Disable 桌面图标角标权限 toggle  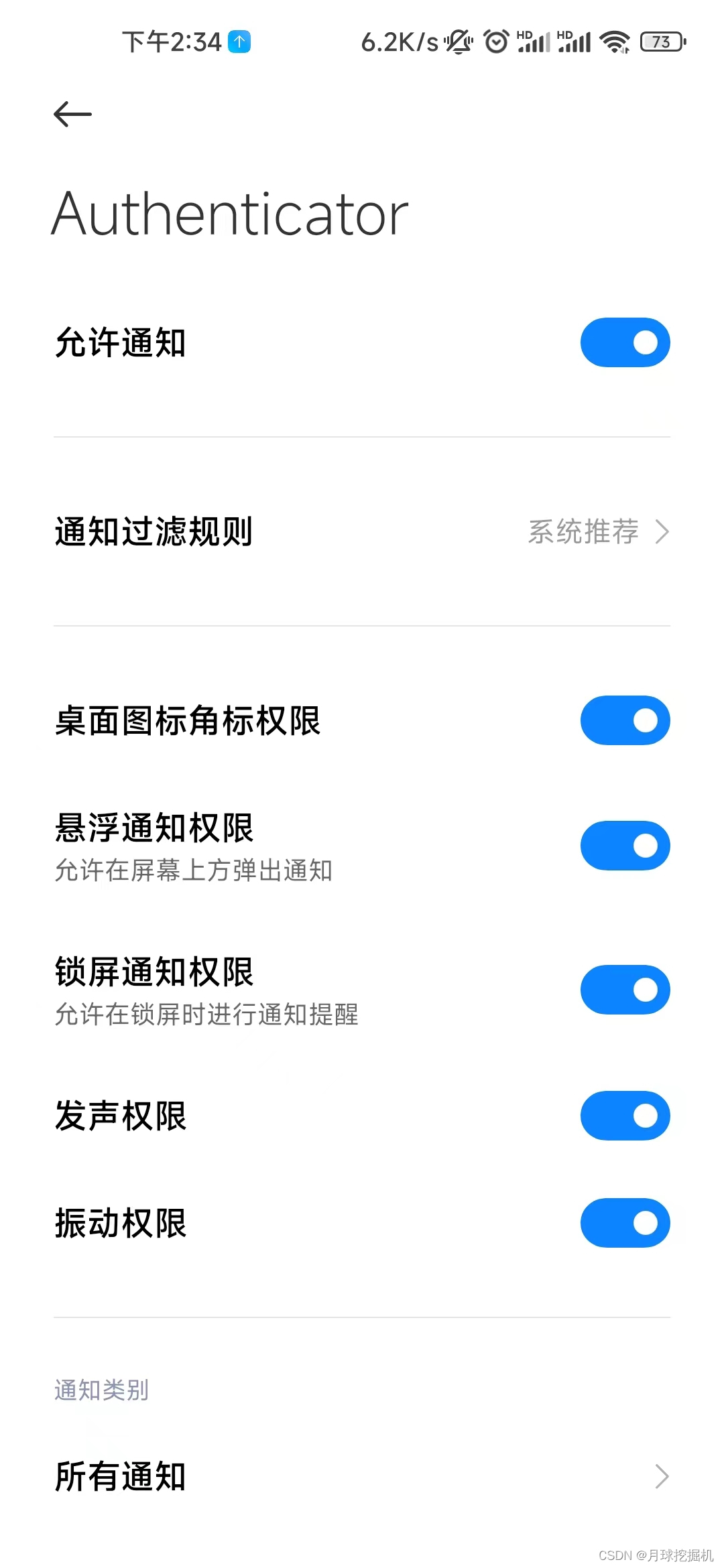point(625,720)
